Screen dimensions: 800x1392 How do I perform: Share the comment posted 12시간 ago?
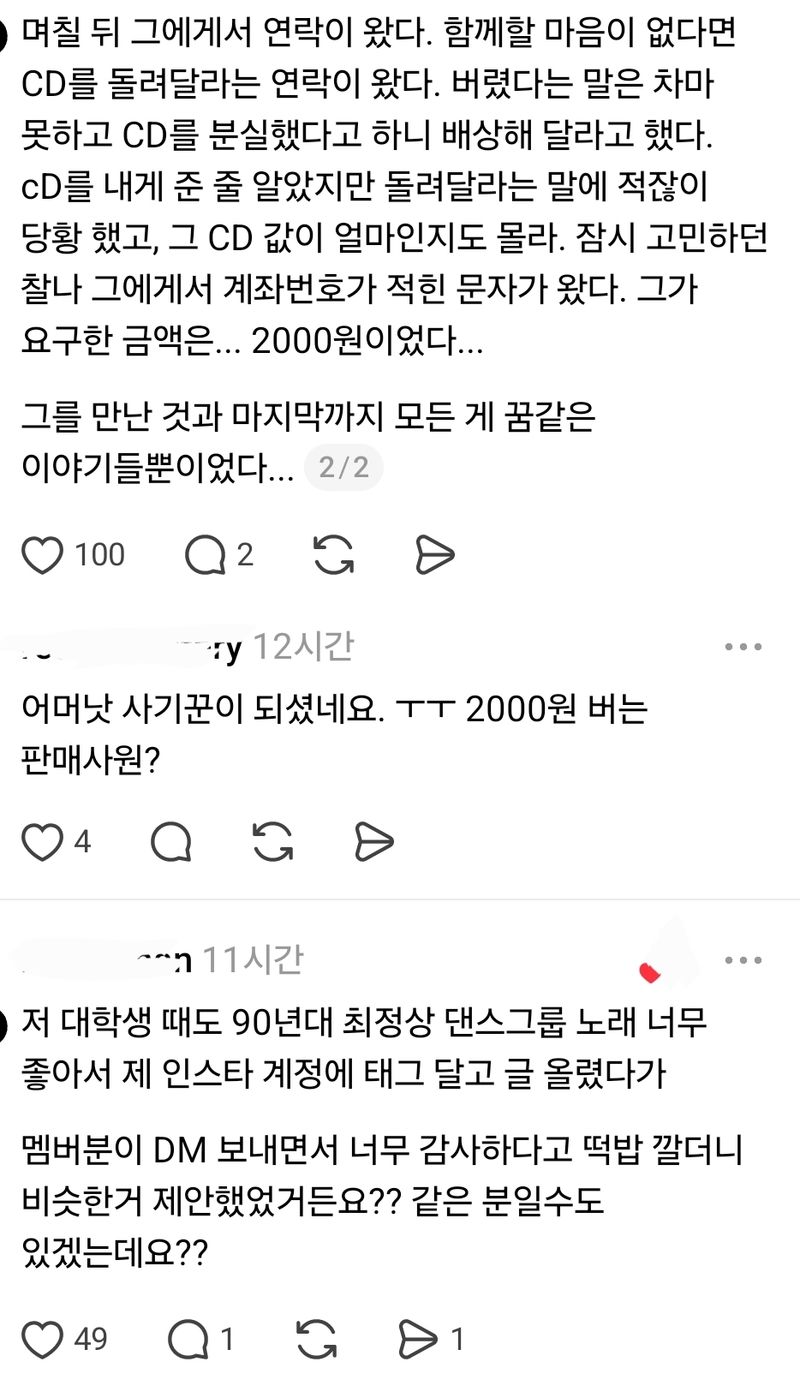(375, 842)
